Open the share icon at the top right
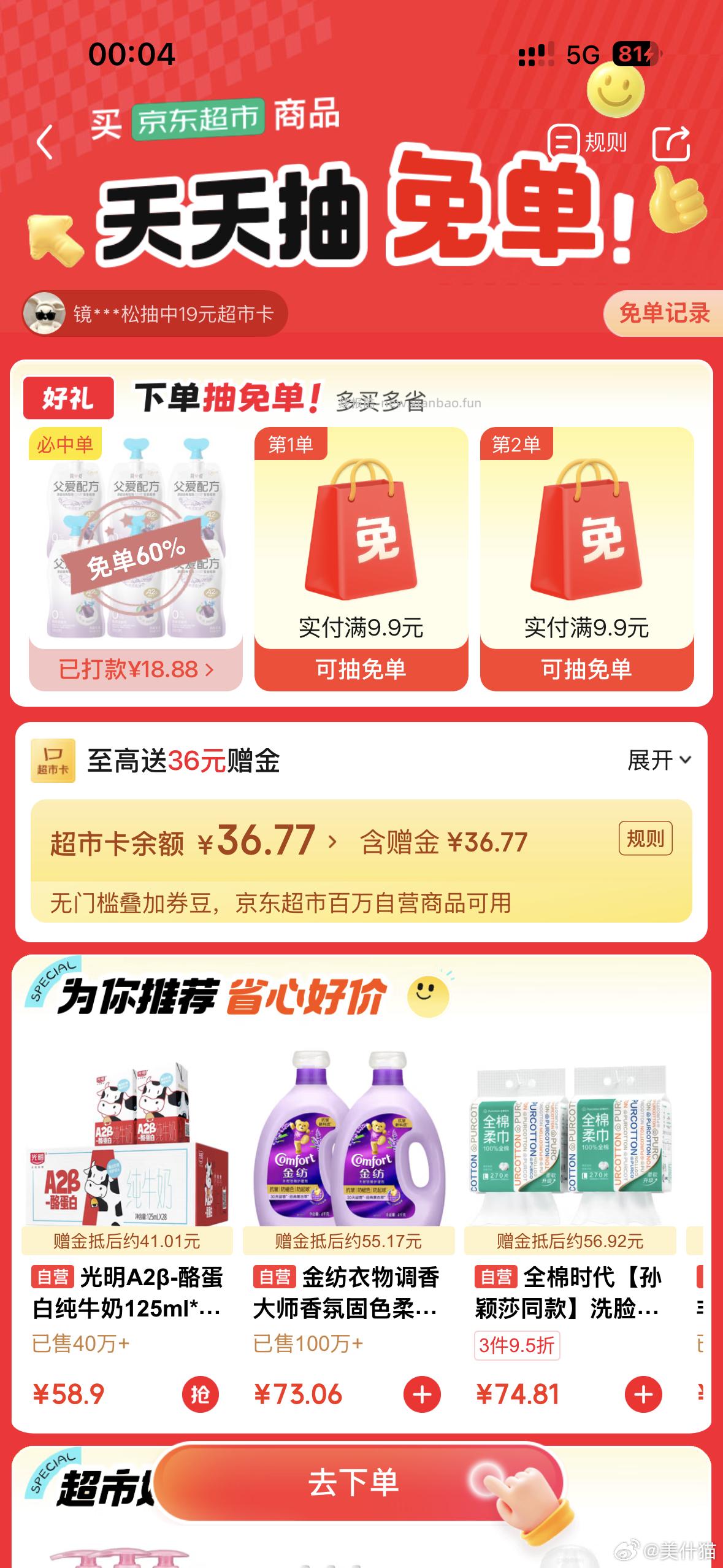723x1568 pixels. (x=672, y=141)
